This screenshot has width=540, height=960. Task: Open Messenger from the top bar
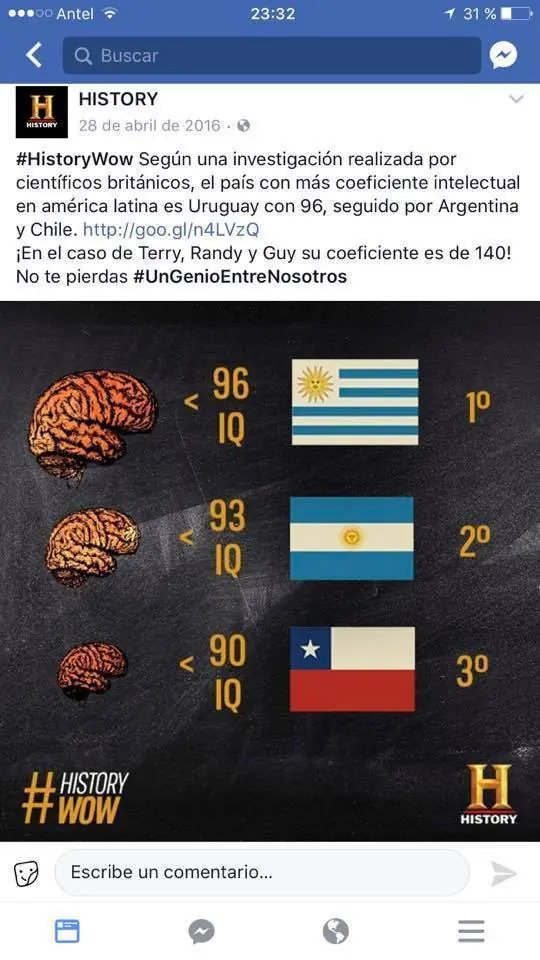point(503,55)
